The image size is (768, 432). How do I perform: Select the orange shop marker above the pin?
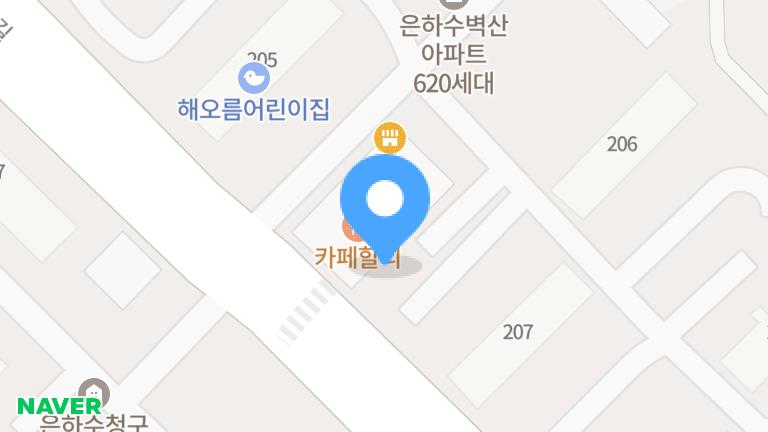pyautogui.click(x=389, y=138)
